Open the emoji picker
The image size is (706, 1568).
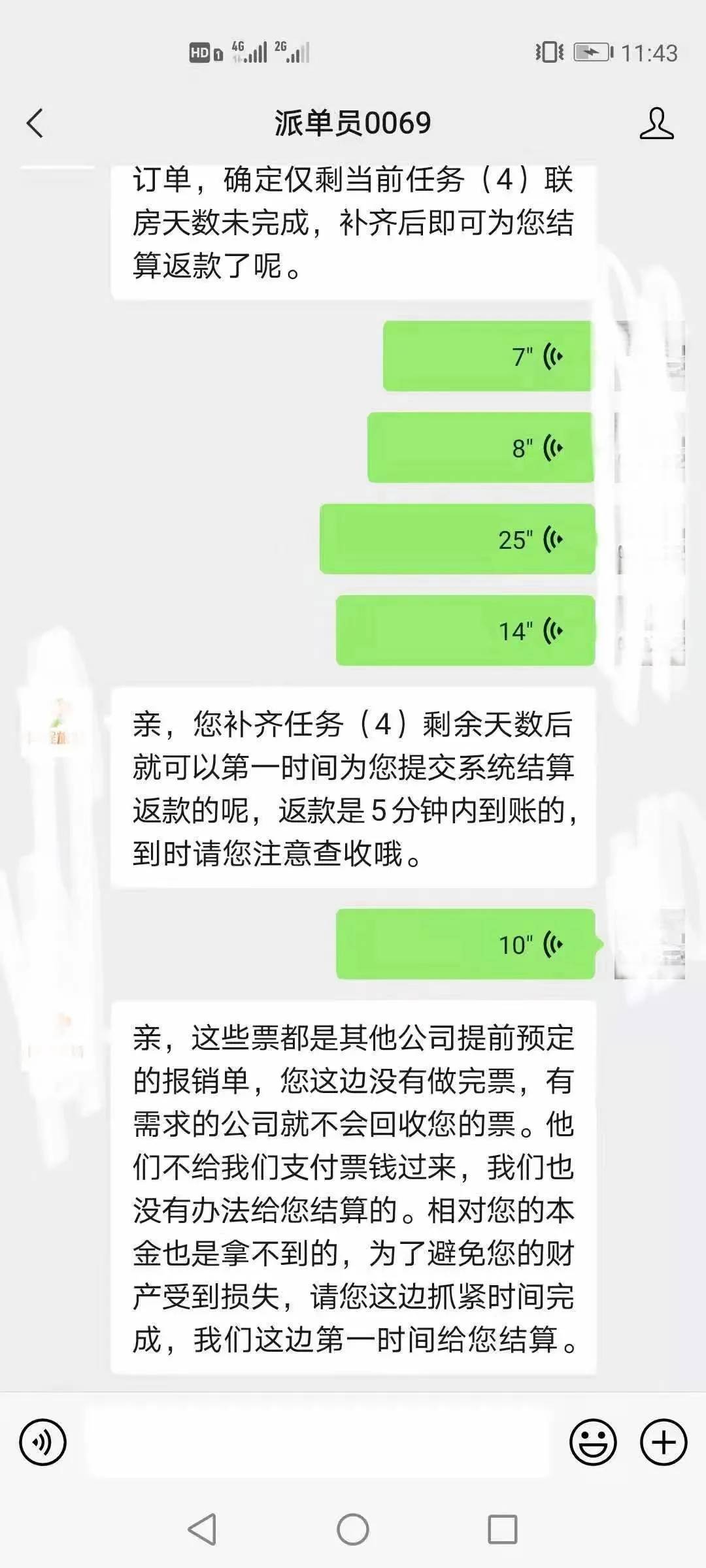coord(593,1442)
